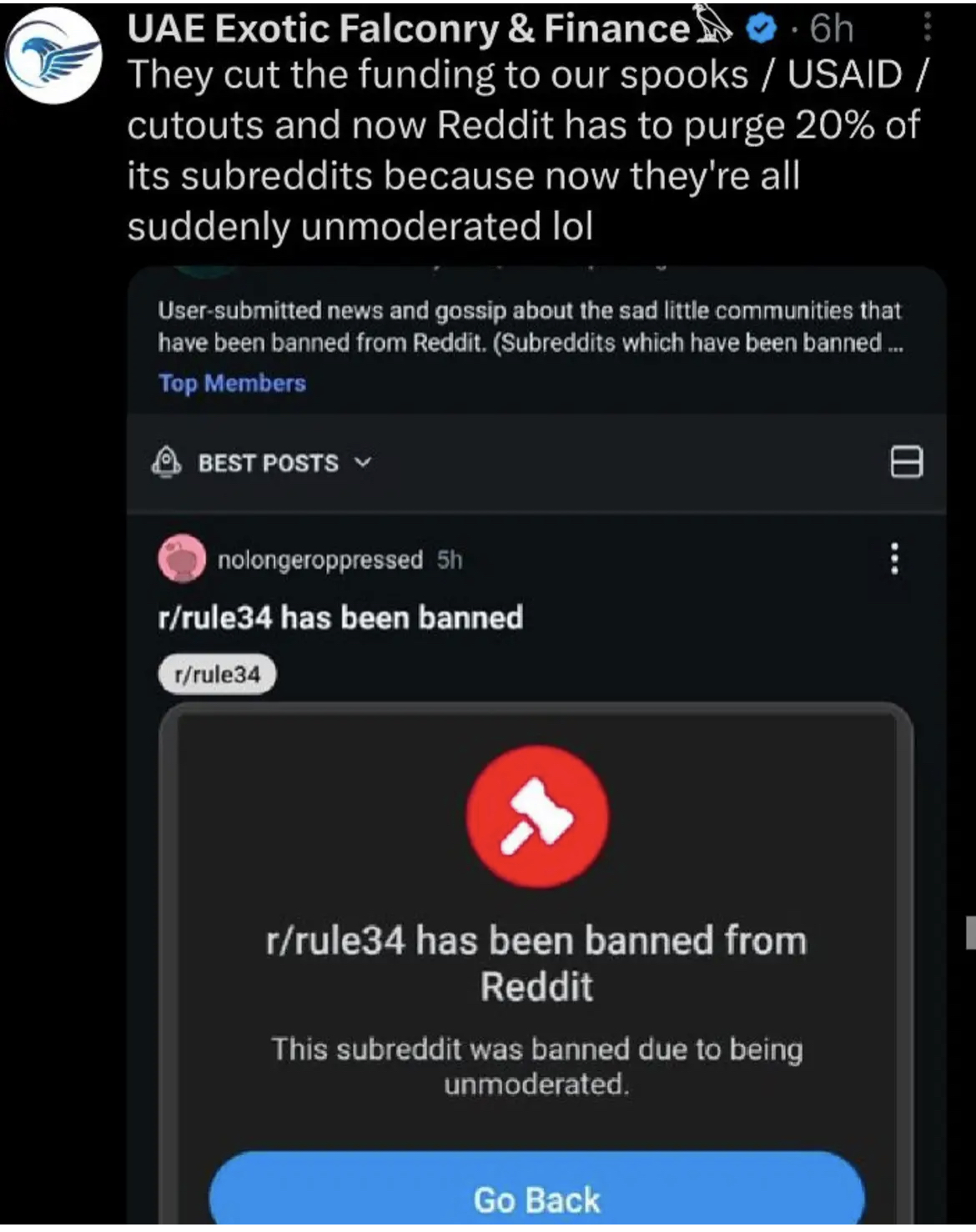Screen dimensions: 976x1232
Task: Open the tweet's three-dot overflow menu
Action: click(927, 28)
